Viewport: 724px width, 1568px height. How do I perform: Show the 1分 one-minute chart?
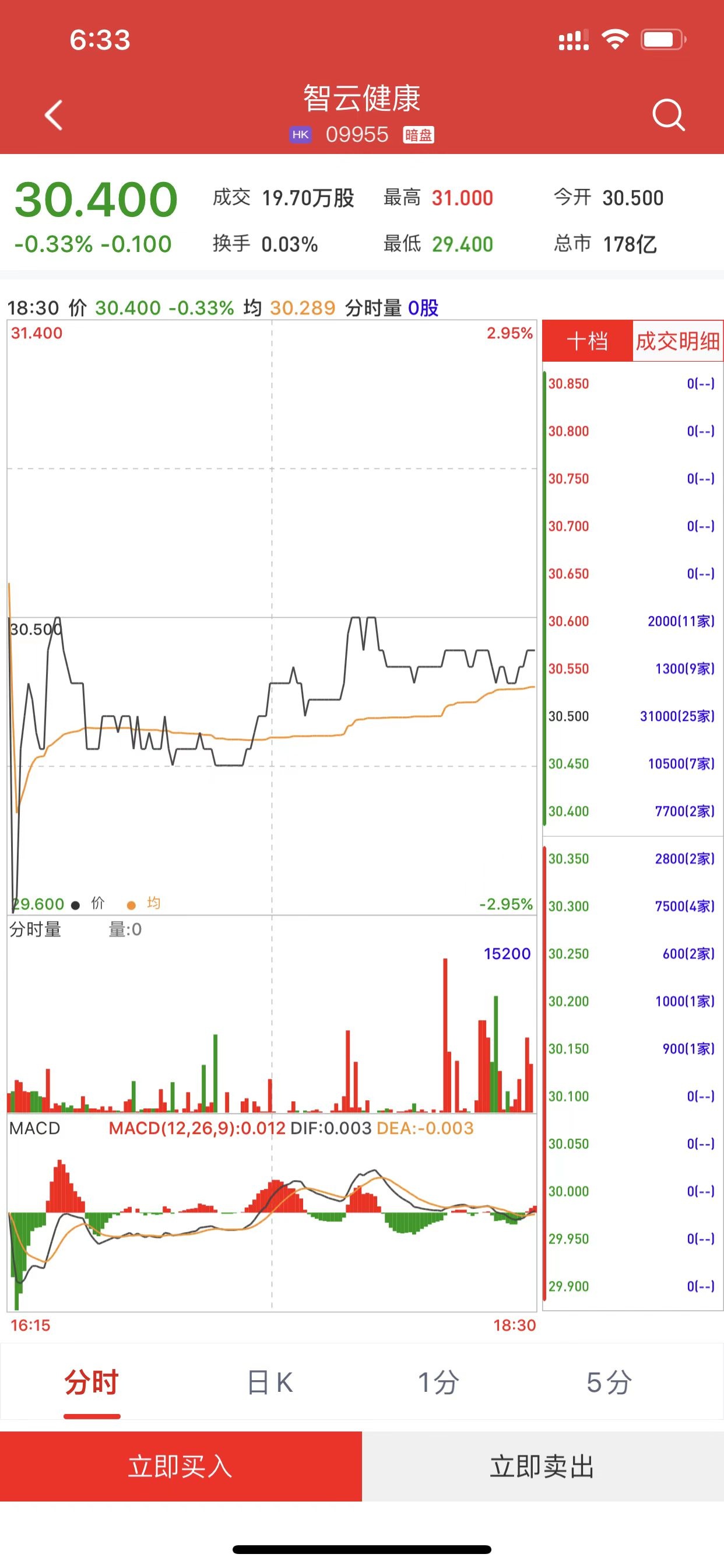click(438, 1382)
